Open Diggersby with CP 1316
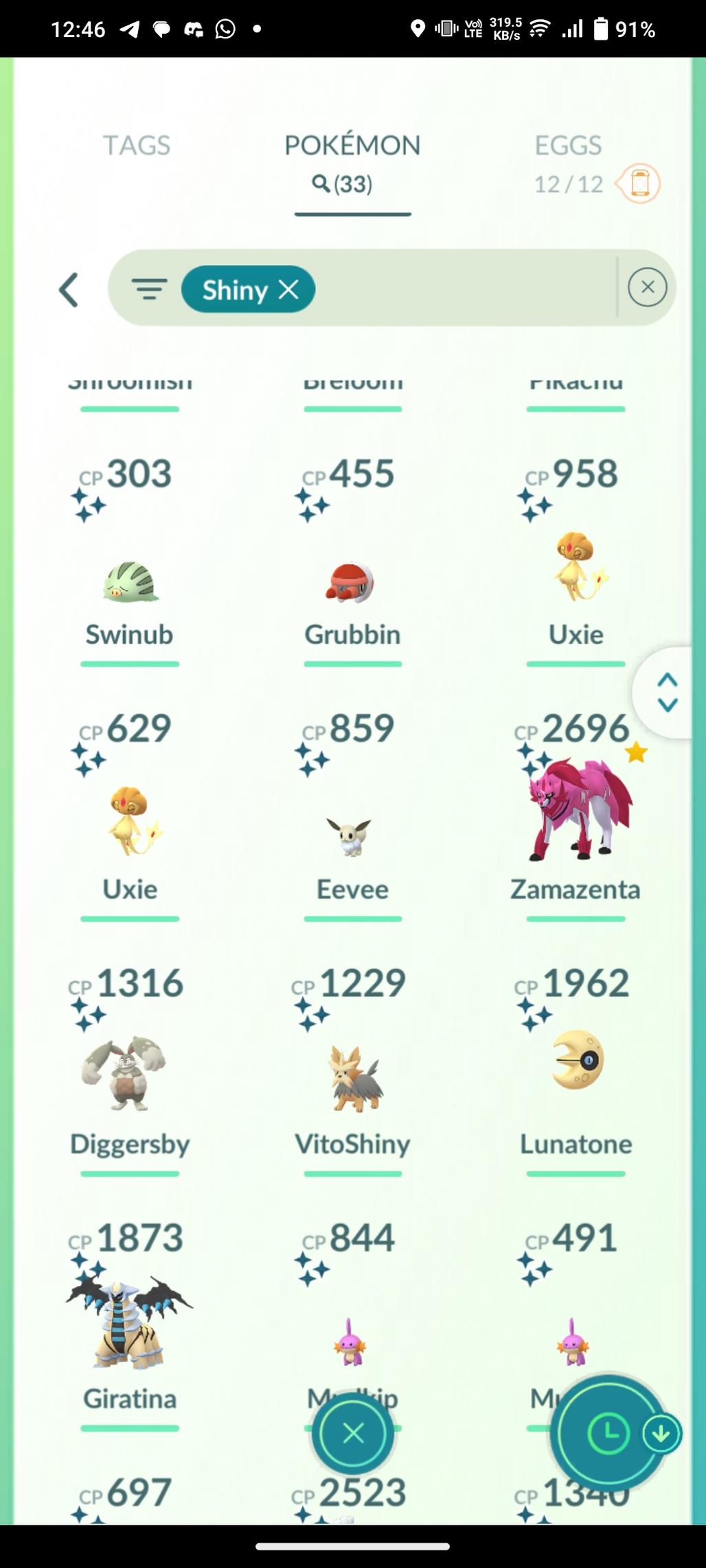Image resolution: width=706 pixels, height=1568 pixels. click(129, 1078)
